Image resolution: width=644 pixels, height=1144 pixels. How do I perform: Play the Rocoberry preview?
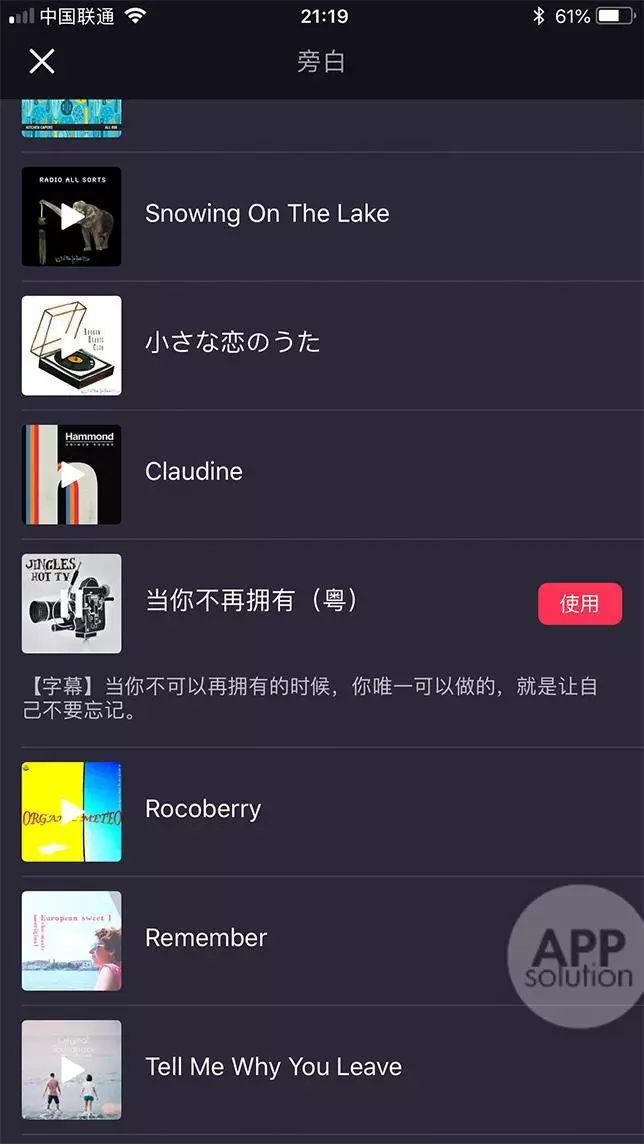tap(72, 811)
